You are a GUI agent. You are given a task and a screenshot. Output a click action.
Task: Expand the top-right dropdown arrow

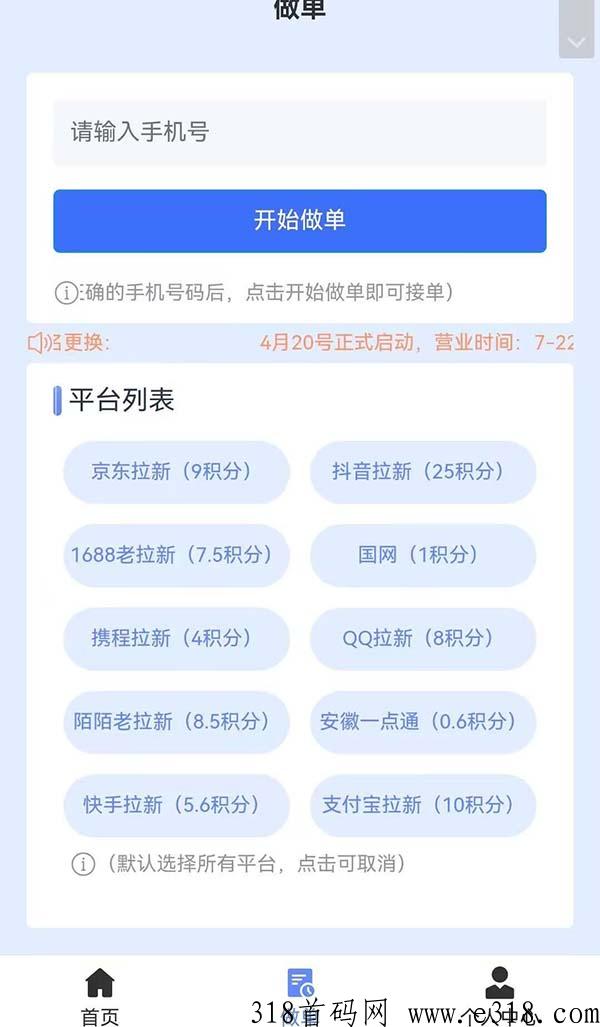576,41
